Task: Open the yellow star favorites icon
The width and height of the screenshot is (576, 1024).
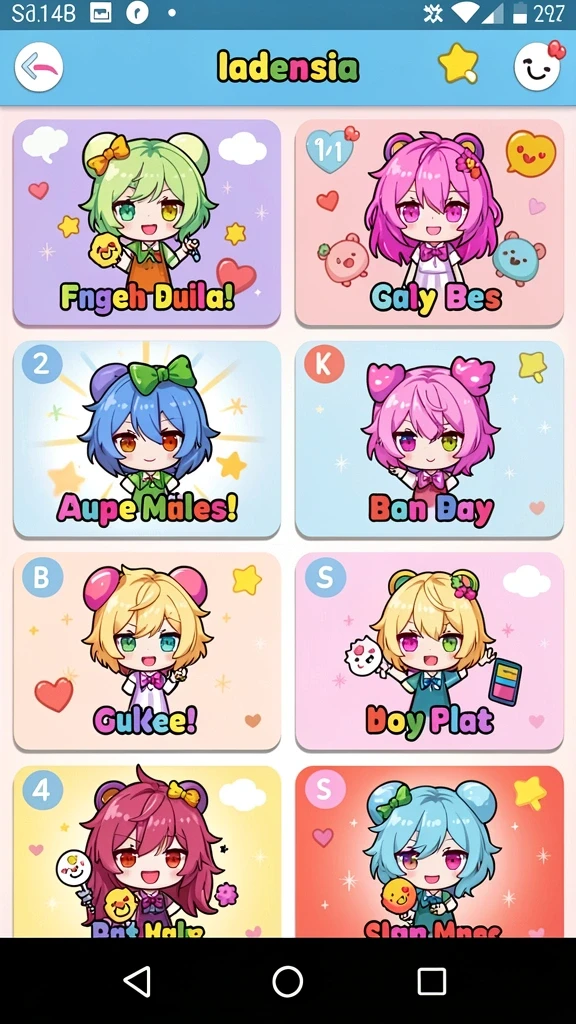Action: (458, 65)
